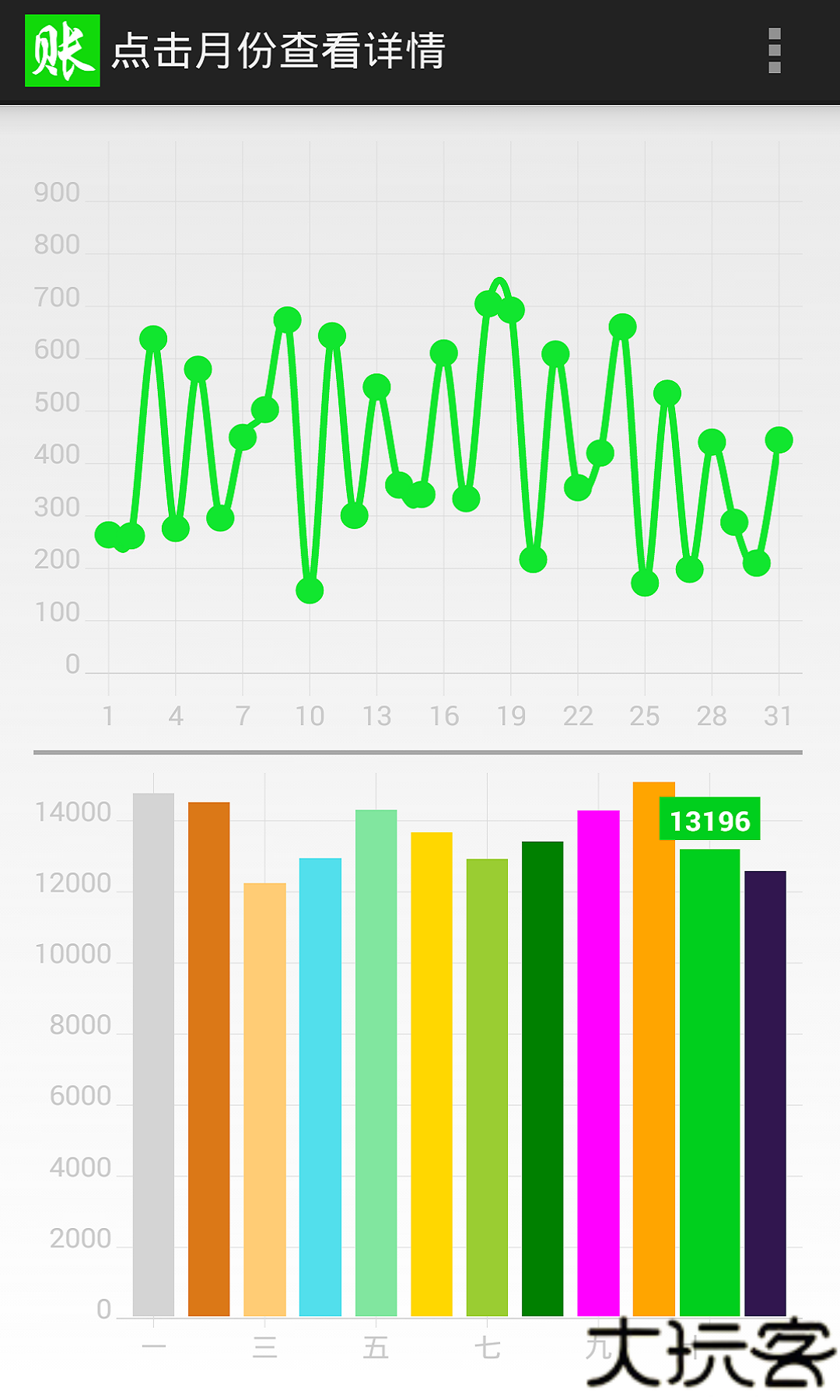The image size is (840, 1400).
Task: View details of the light orange 三 bar
Action: (264, 1098)
